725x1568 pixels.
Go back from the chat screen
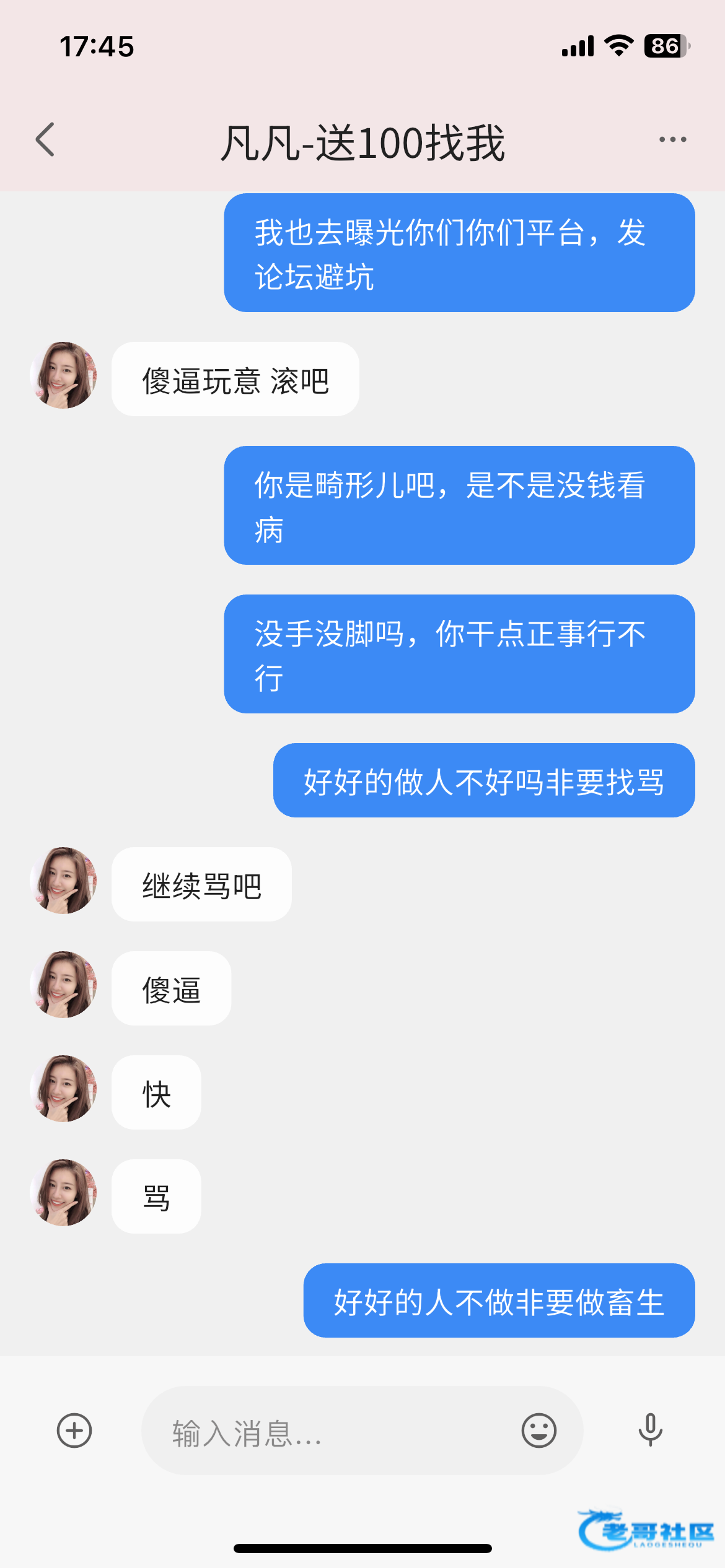[45, 140]
